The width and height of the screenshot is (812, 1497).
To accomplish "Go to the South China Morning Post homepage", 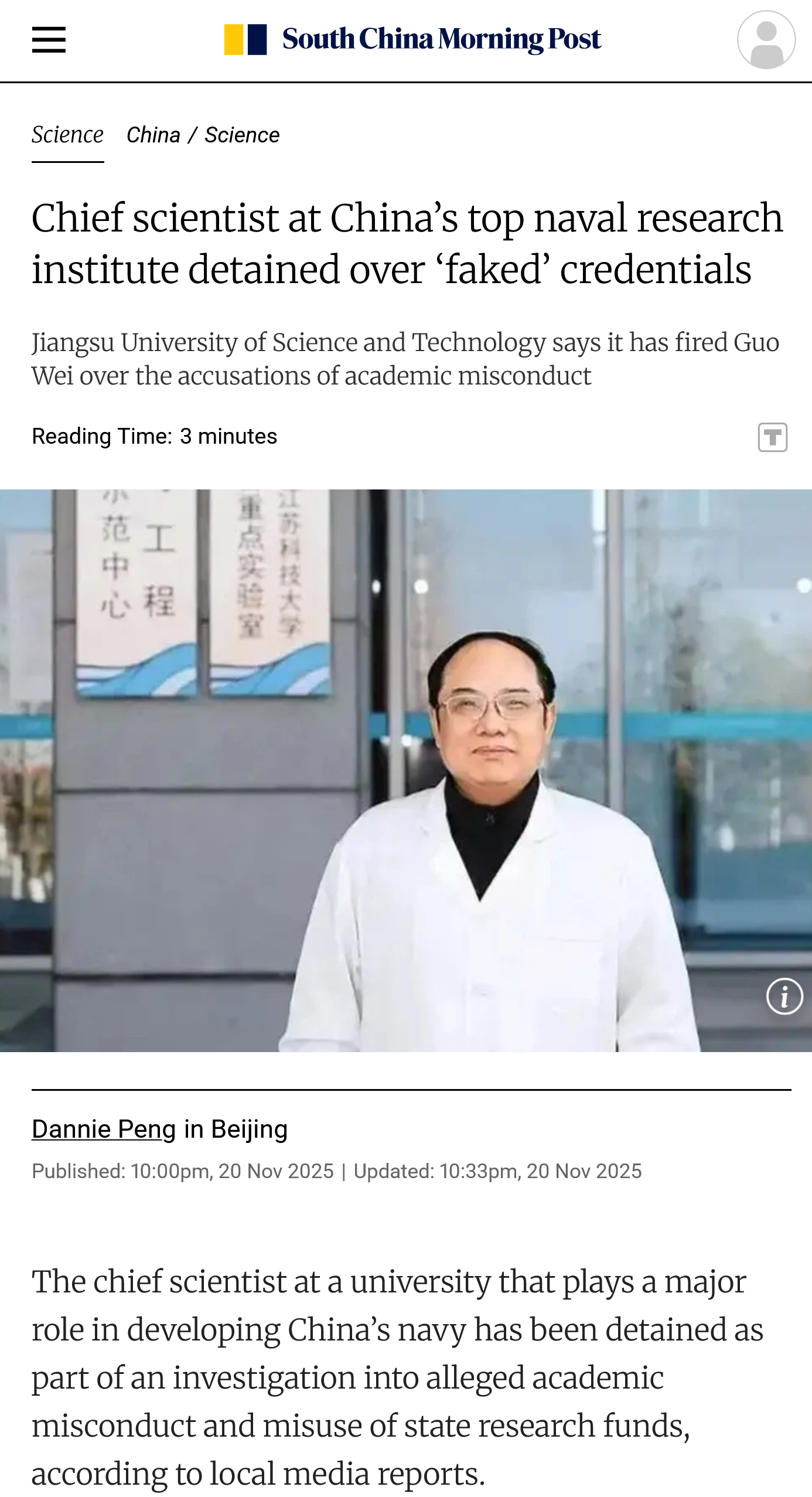I will click(x=412, y=40).
